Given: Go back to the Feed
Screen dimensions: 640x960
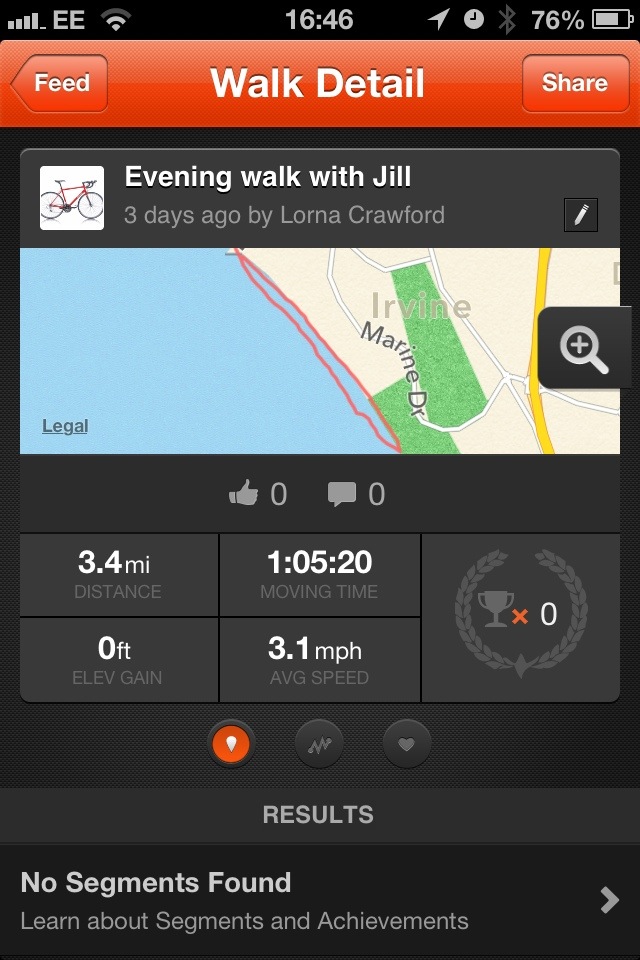Looking at the screenshot, I should 59,83.
